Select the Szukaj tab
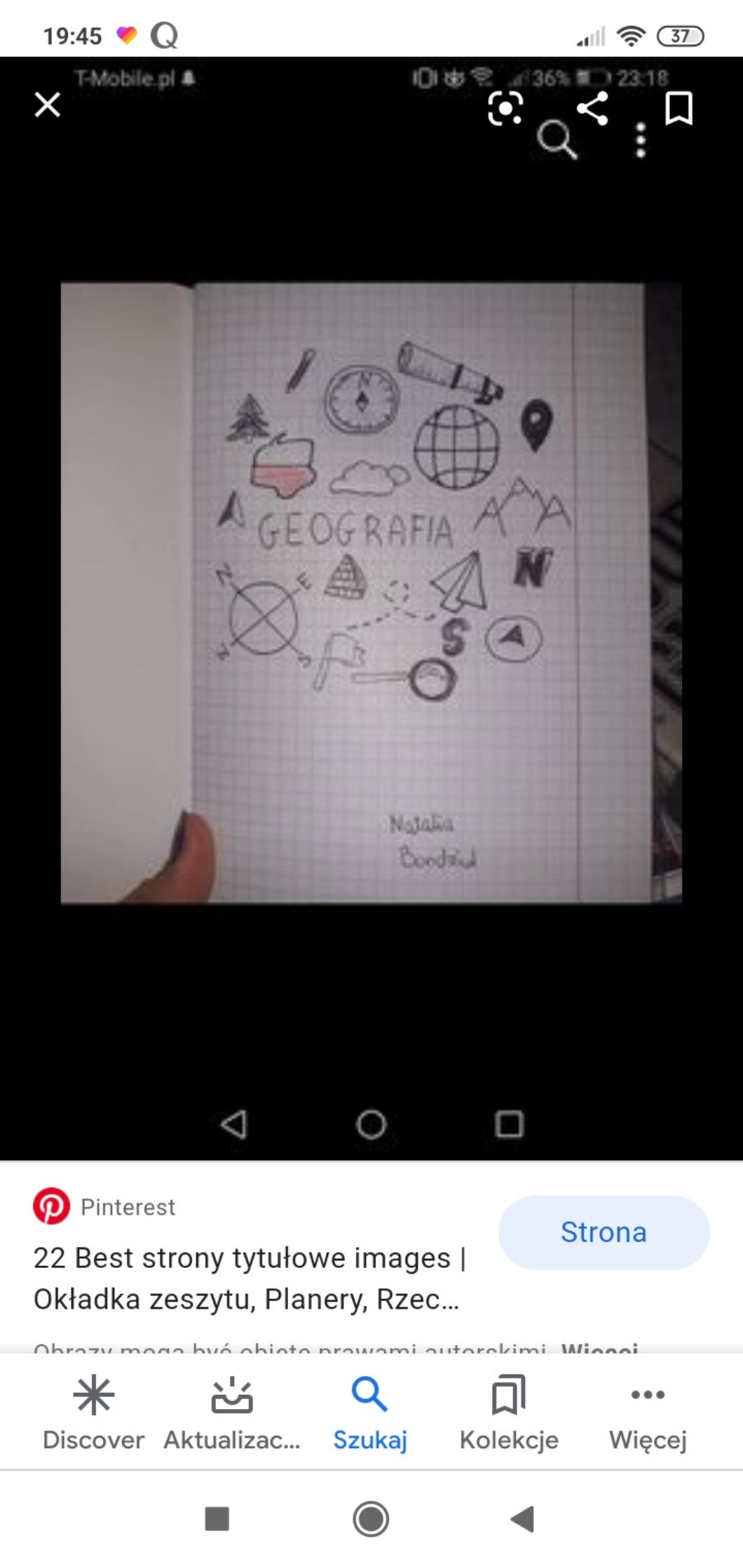The height and width of the screenshot is (1568, 743). 370,1412
